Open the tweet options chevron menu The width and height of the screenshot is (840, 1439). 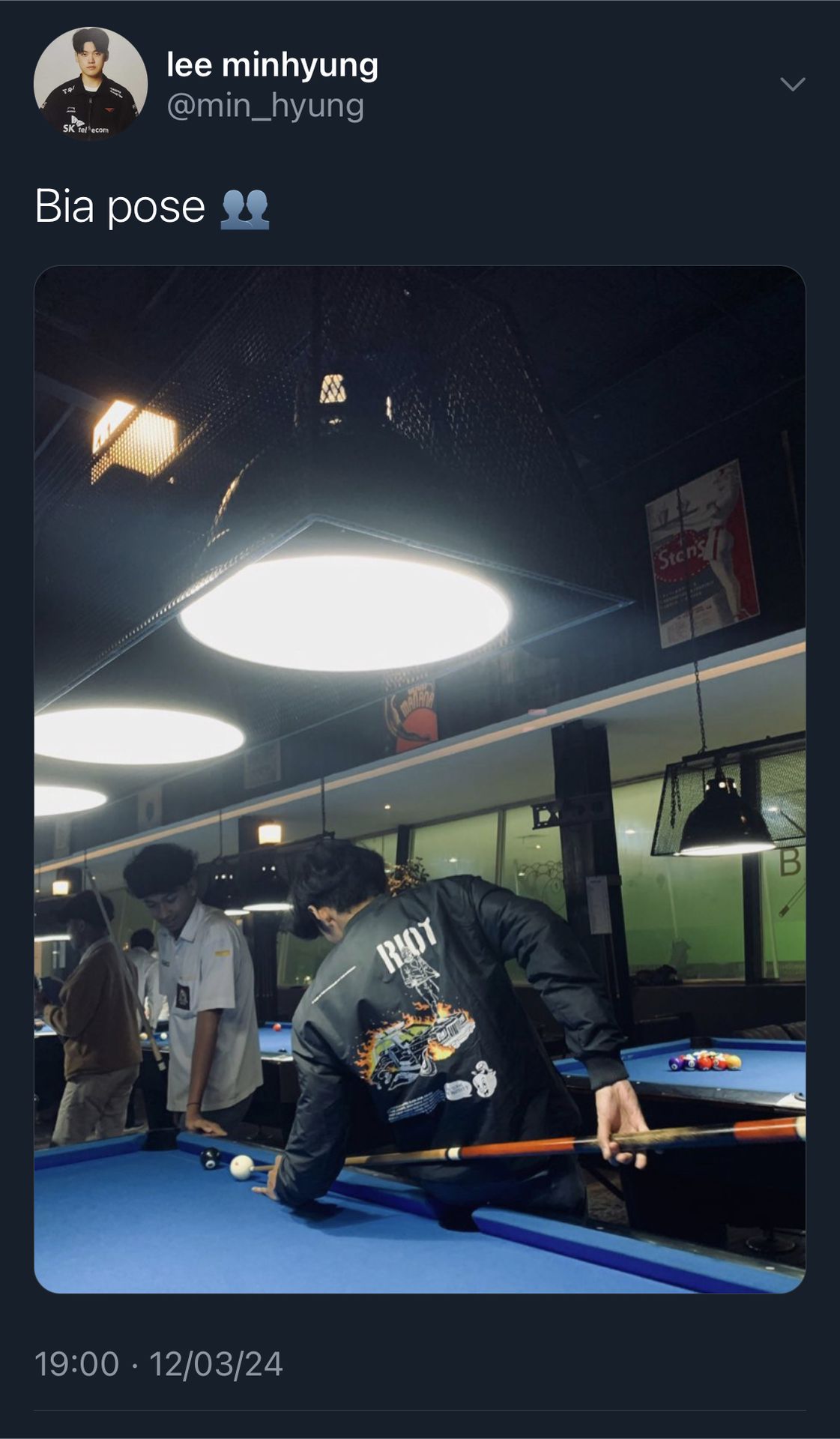tap(792, 84)
